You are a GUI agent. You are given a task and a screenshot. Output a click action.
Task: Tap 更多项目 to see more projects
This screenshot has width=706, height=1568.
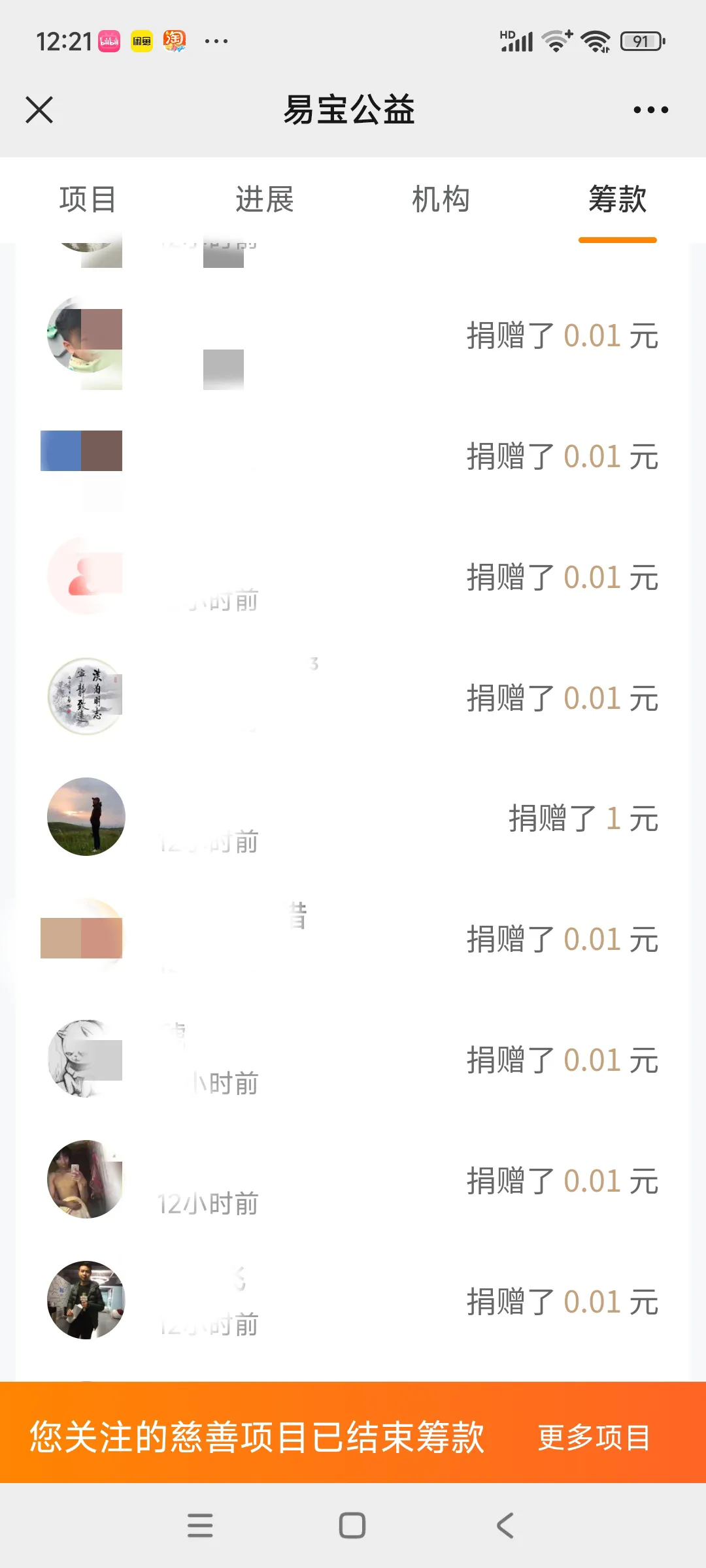pyautogui.click(x=594, y=1438)
